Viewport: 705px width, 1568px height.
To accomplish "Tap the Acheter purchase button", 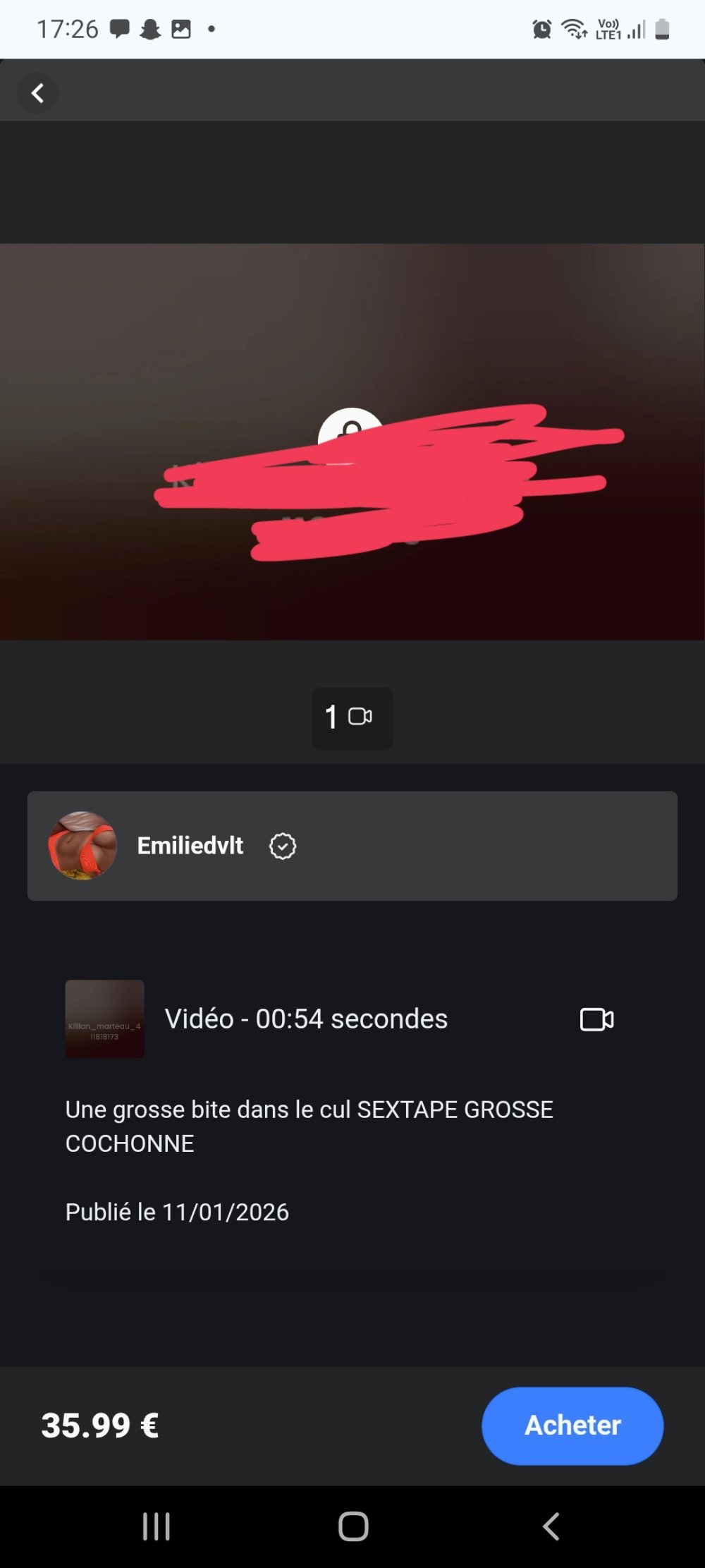I will [x=572, y=1426].
